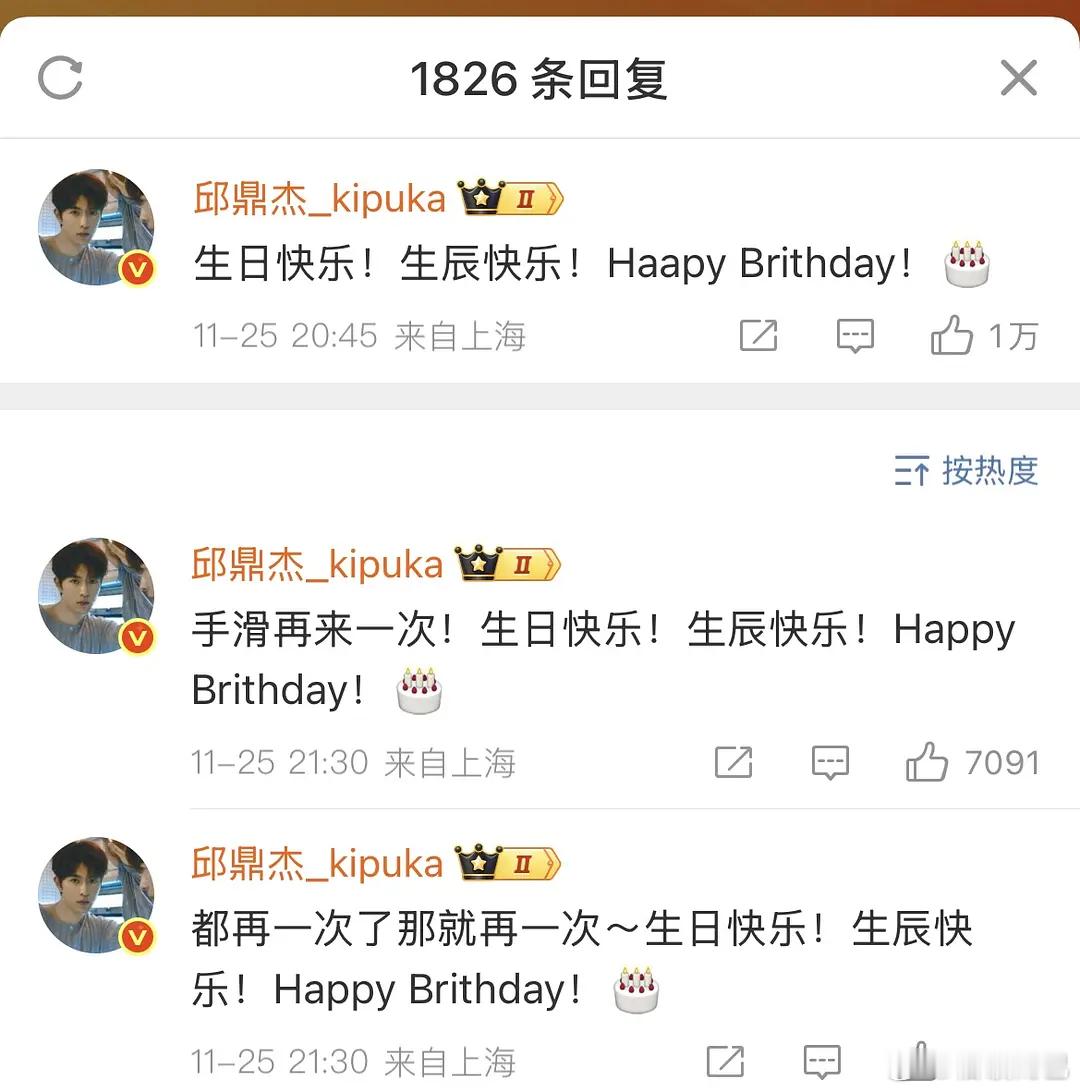Click the crown badge beside the first username
1080x1092 pixels.
[x=479, y=196]
